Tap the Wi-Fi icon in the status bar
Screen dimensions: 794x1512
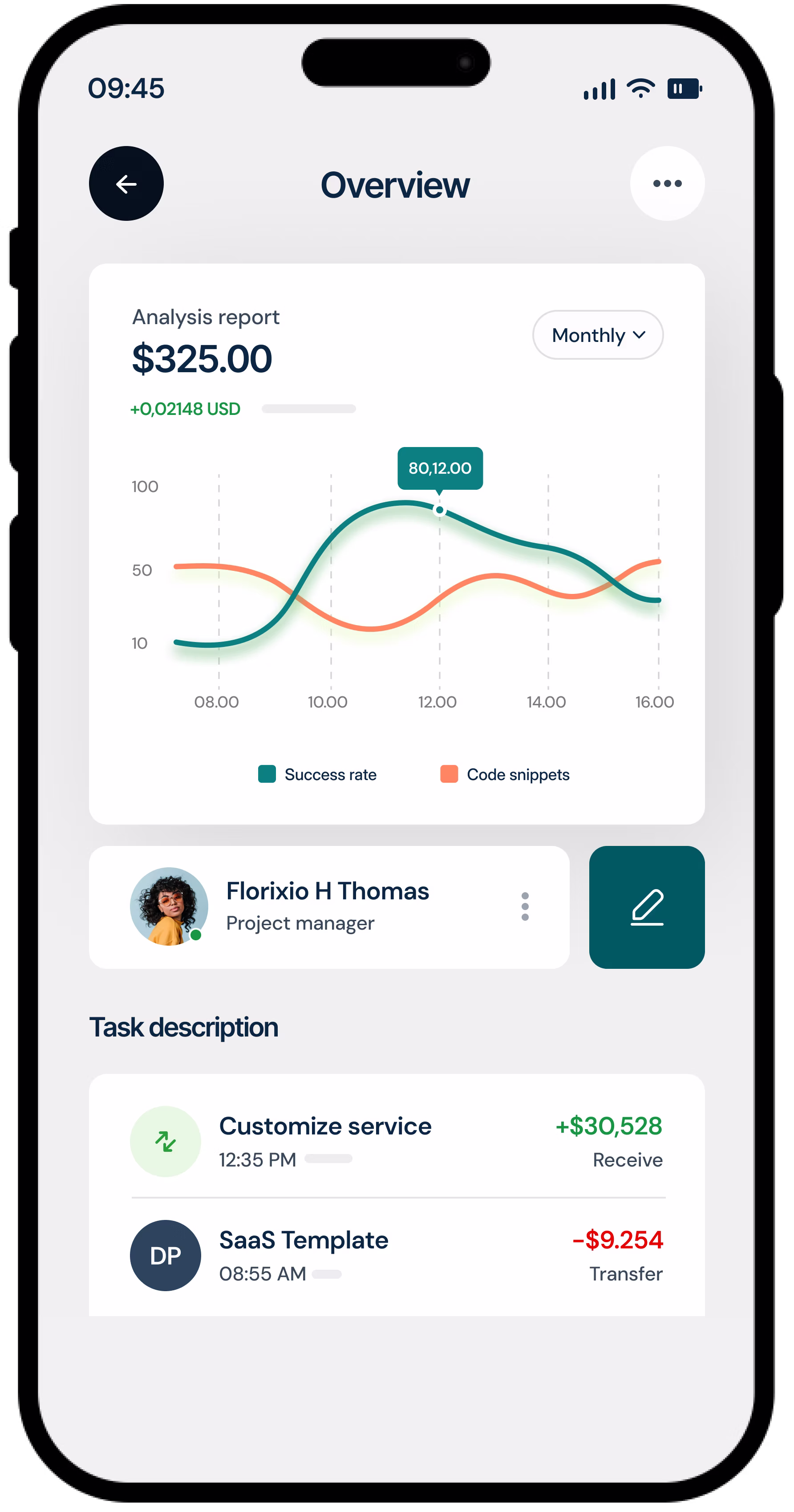click(640, 88)
